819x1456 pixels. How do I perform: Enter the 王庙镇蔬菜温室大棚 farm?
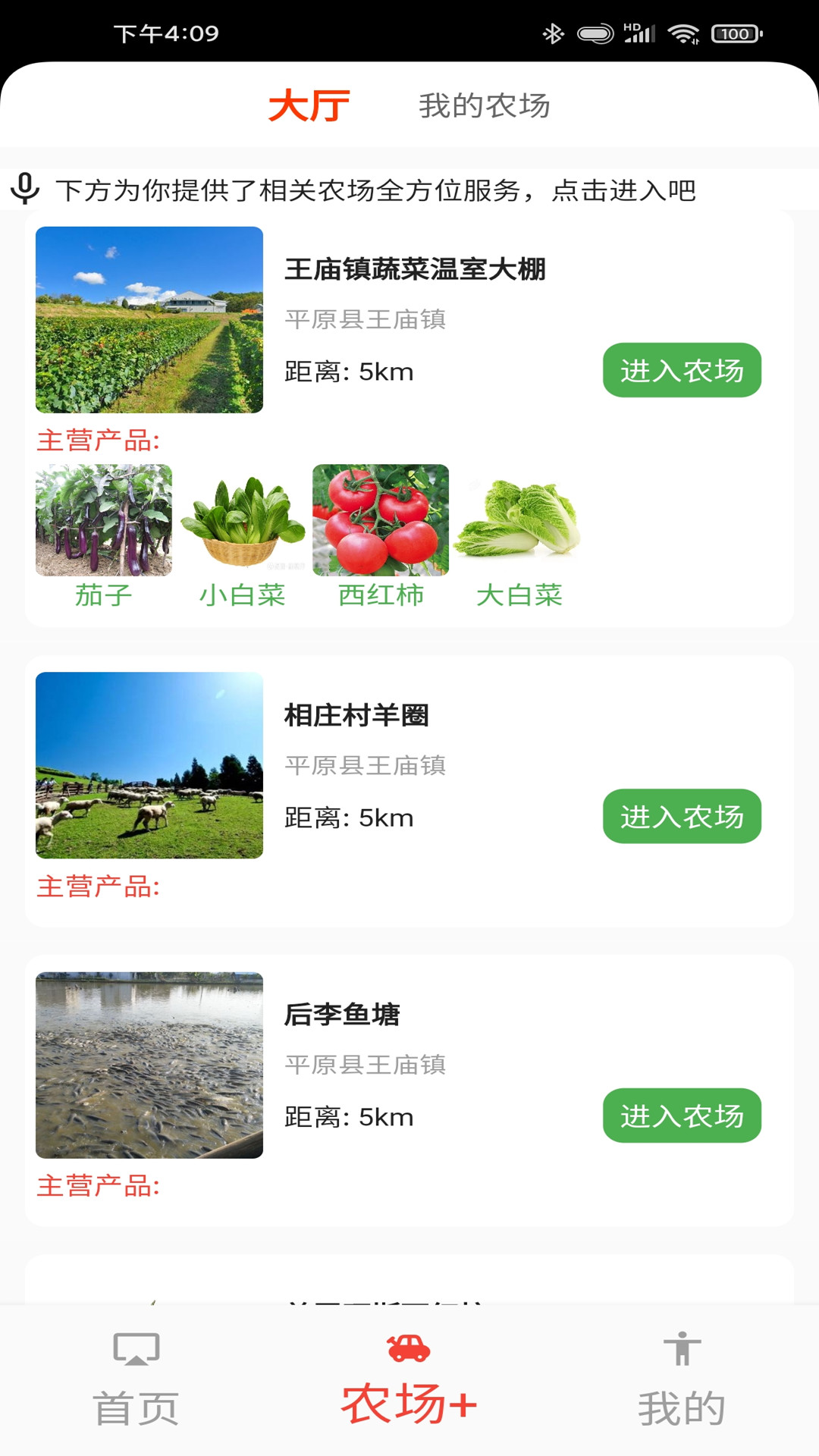(x=681, y=370)
